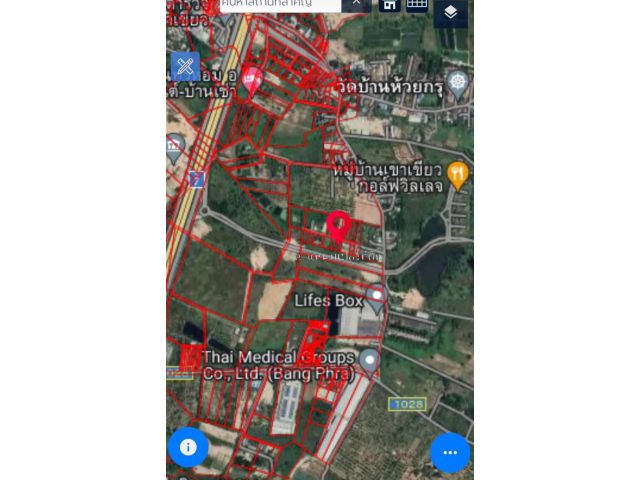Open the three-dot more options button
The height and width of the screenshot is (480, 640).
(450, 452)
